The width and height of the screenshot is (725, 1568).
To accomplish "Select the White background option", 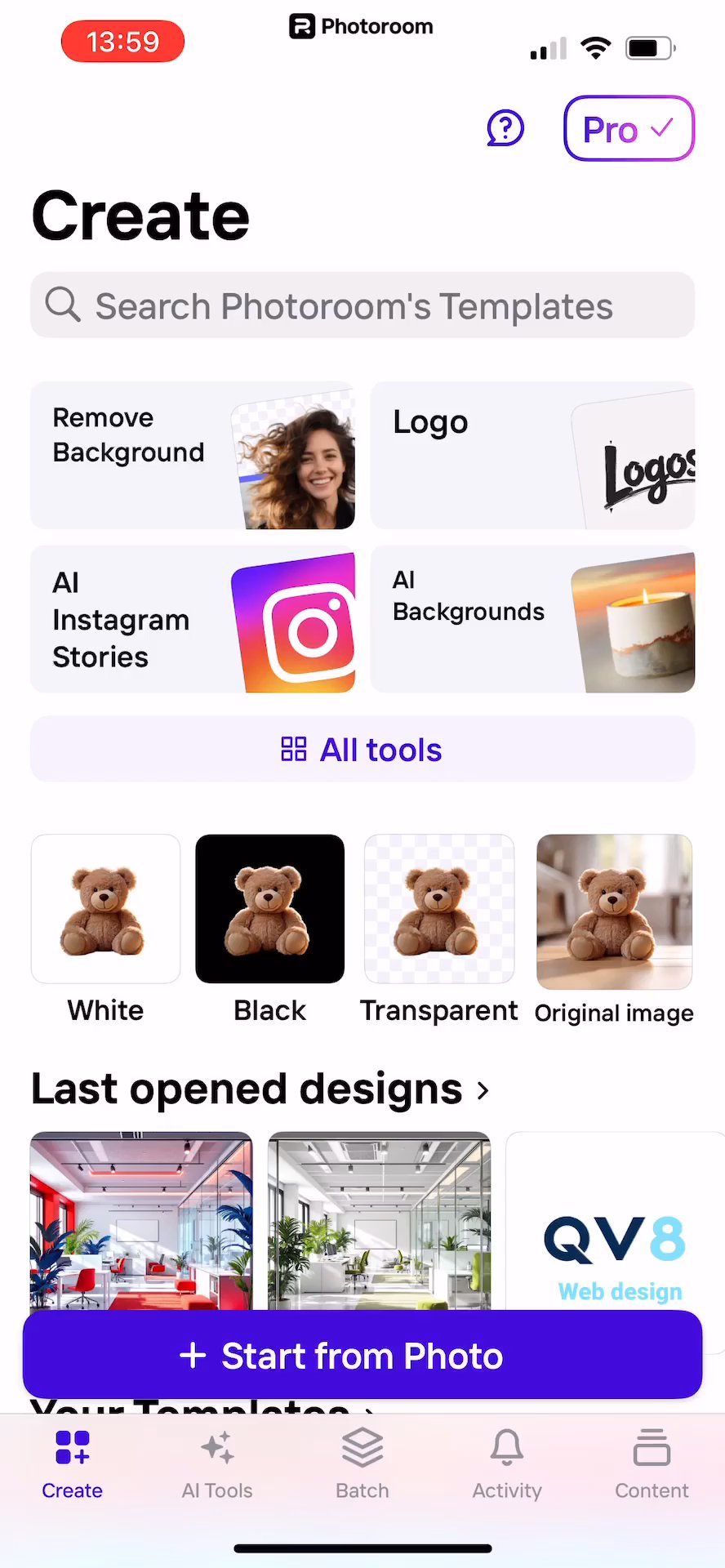I will click(105, 909).
